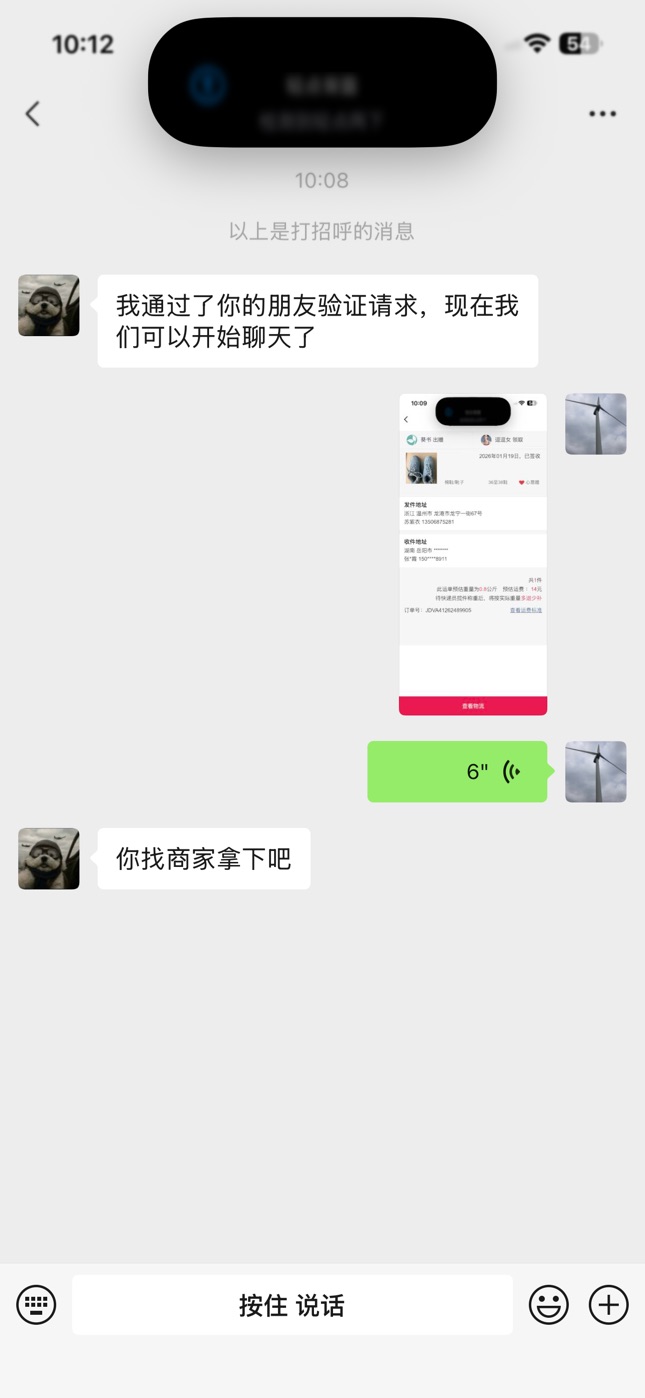
Task: Open the shared order screenshot image
Action: [472, 554]
